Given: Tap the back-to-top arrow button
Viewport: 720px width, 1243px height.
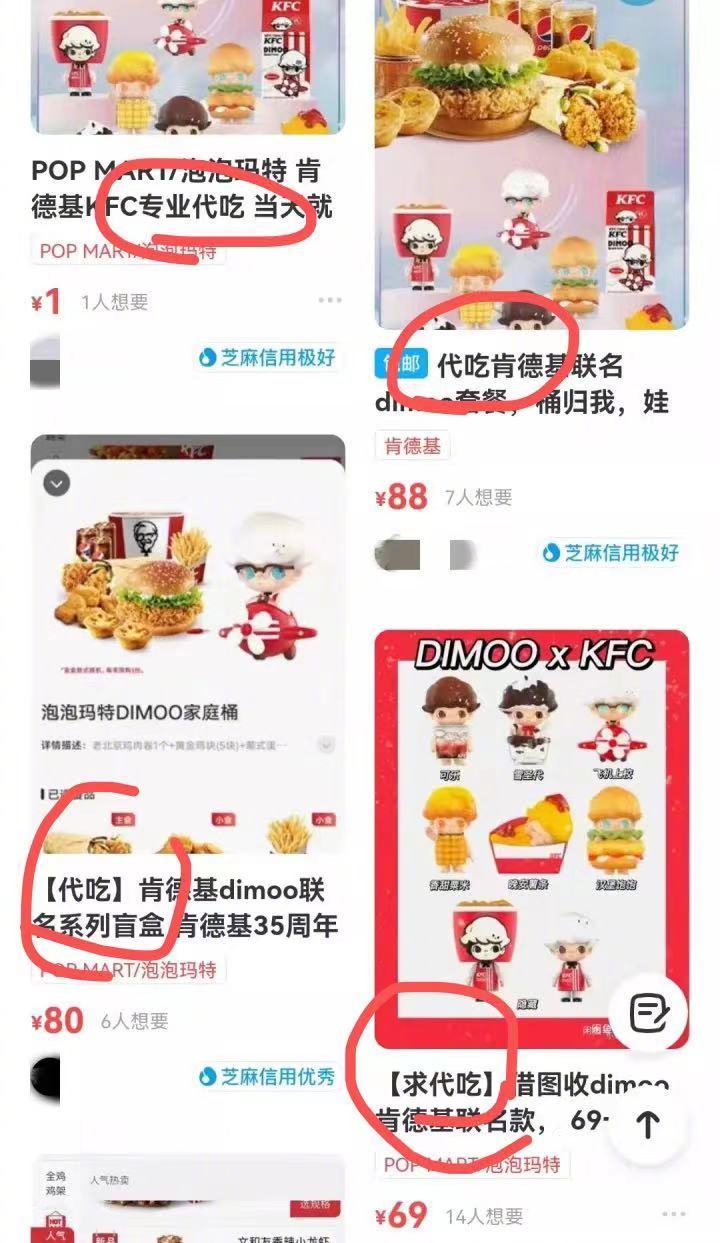Looking at the screenshot, I should (648, 1124).
